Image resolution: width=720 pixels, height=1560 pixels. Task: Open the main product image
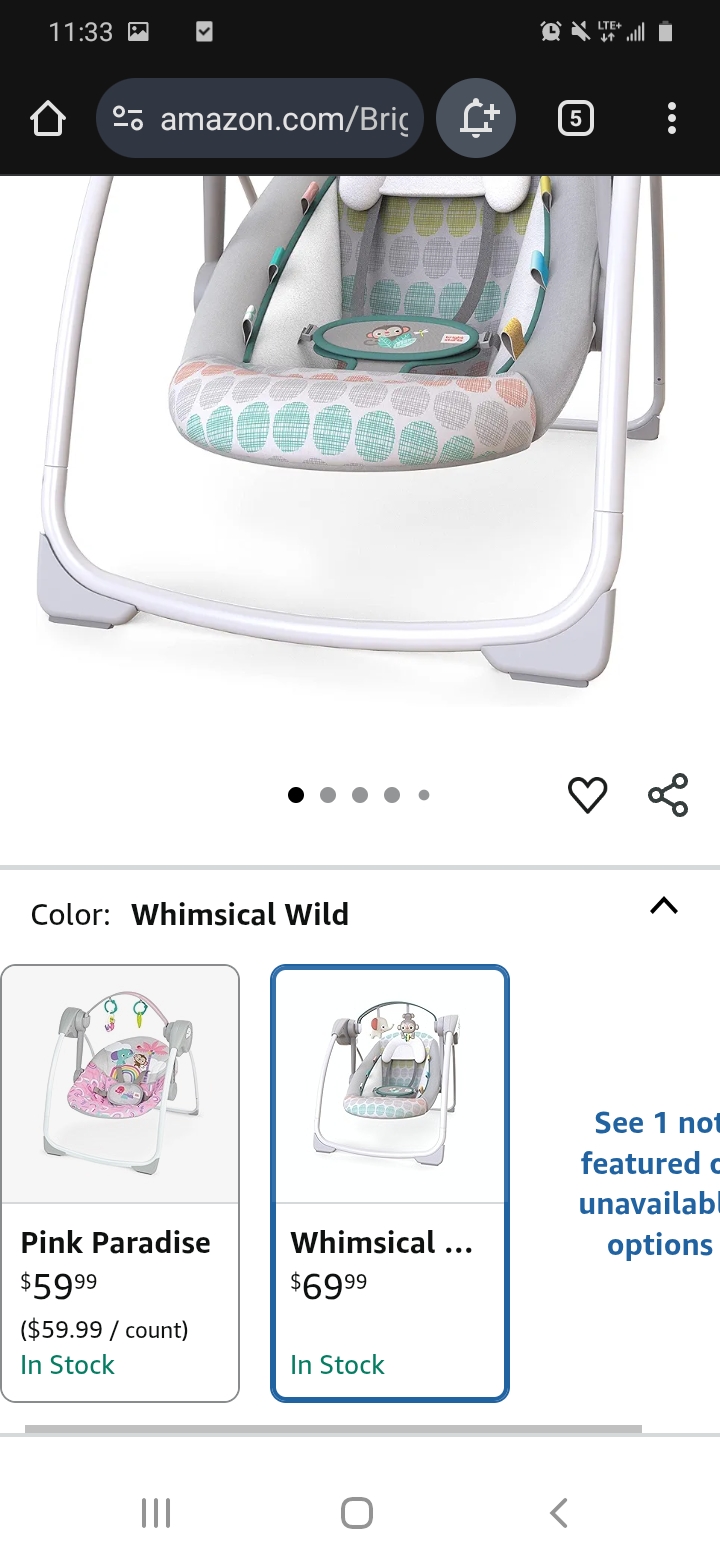click(350, 440)
